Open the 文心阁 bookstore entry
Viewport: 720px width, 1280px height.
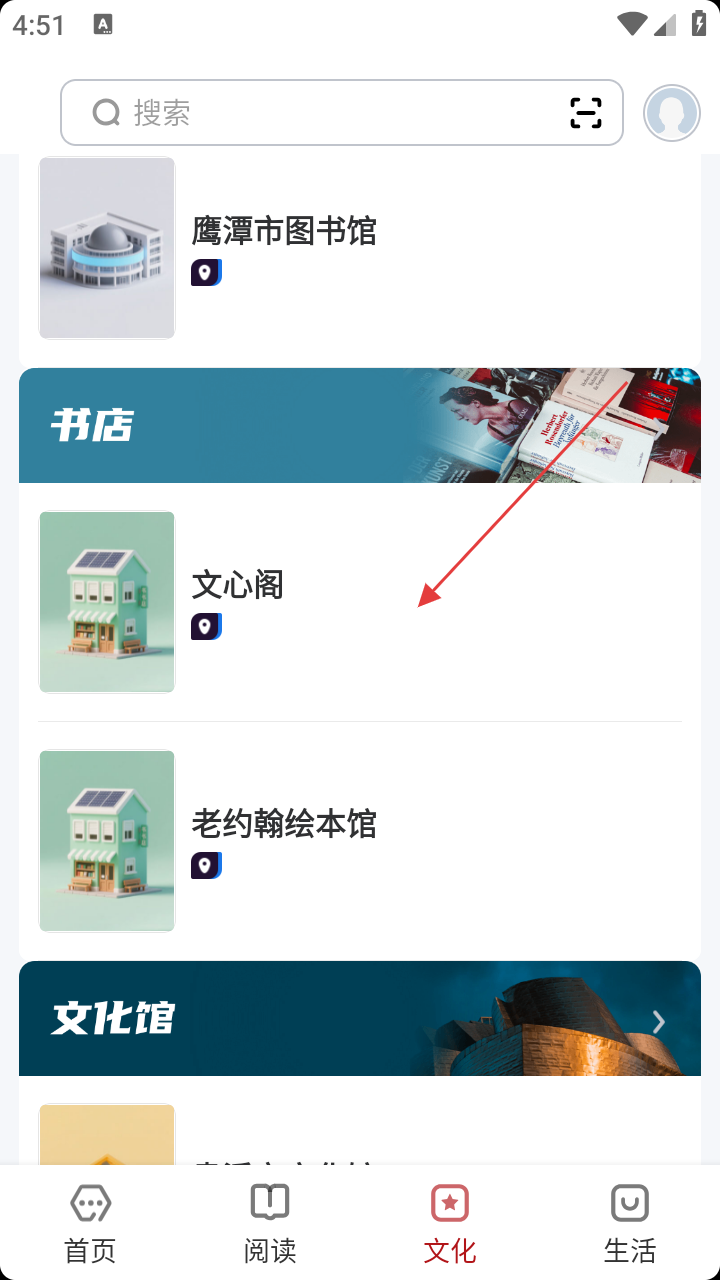(238, 584)
